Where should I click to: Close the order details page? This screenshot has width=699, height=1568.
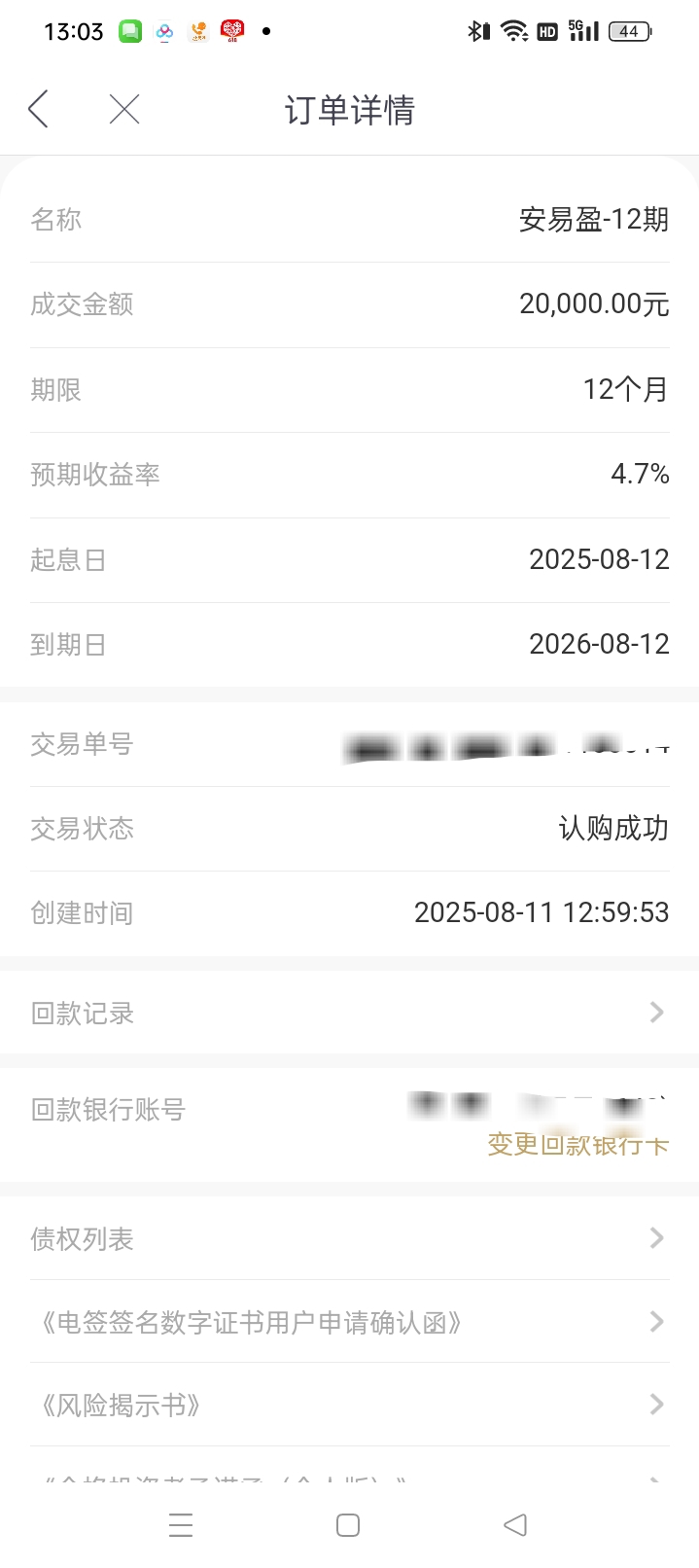124,109
